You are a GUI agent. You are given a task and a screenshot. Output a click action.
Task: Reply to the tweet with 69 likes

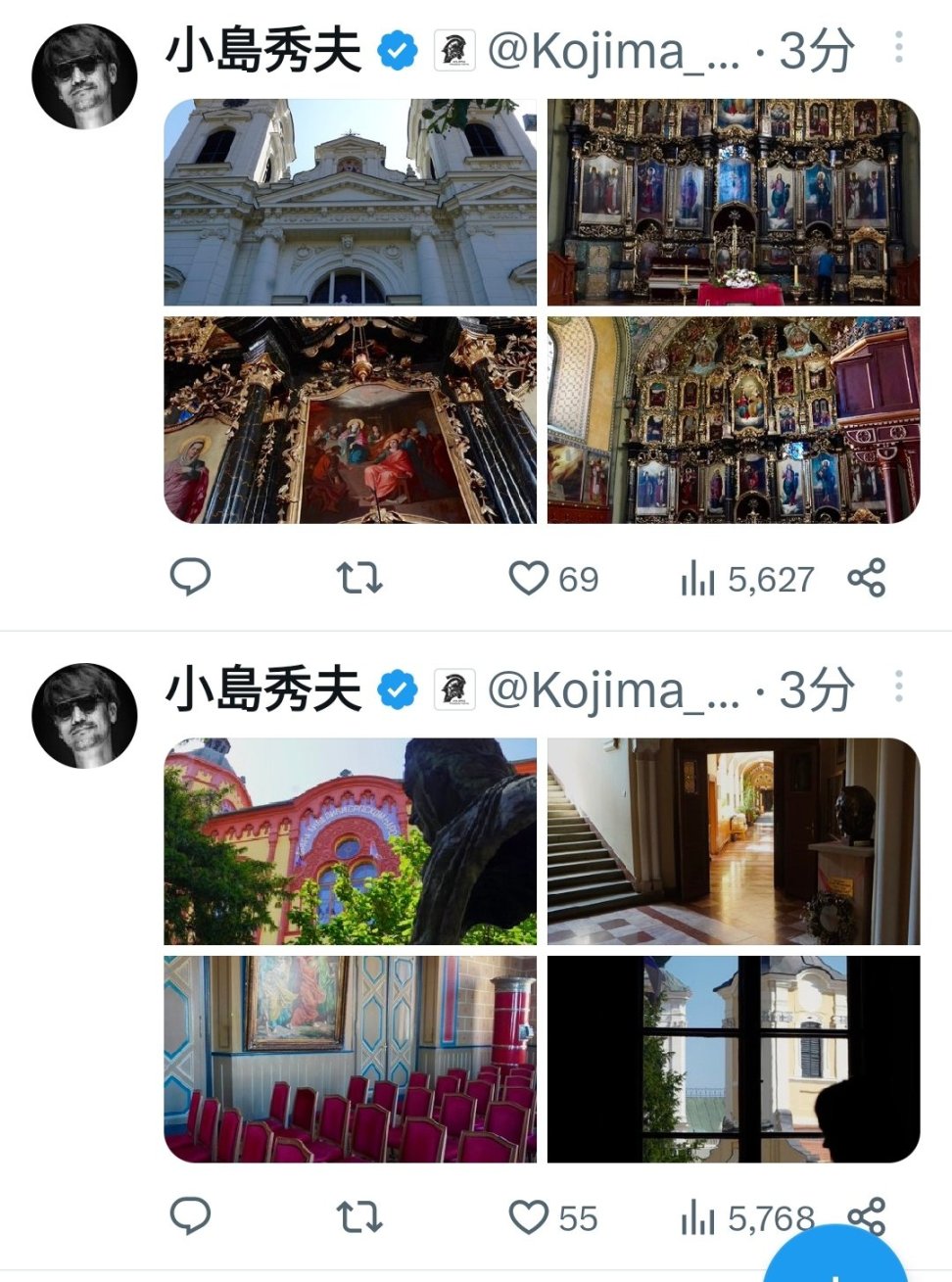(190, 578)
